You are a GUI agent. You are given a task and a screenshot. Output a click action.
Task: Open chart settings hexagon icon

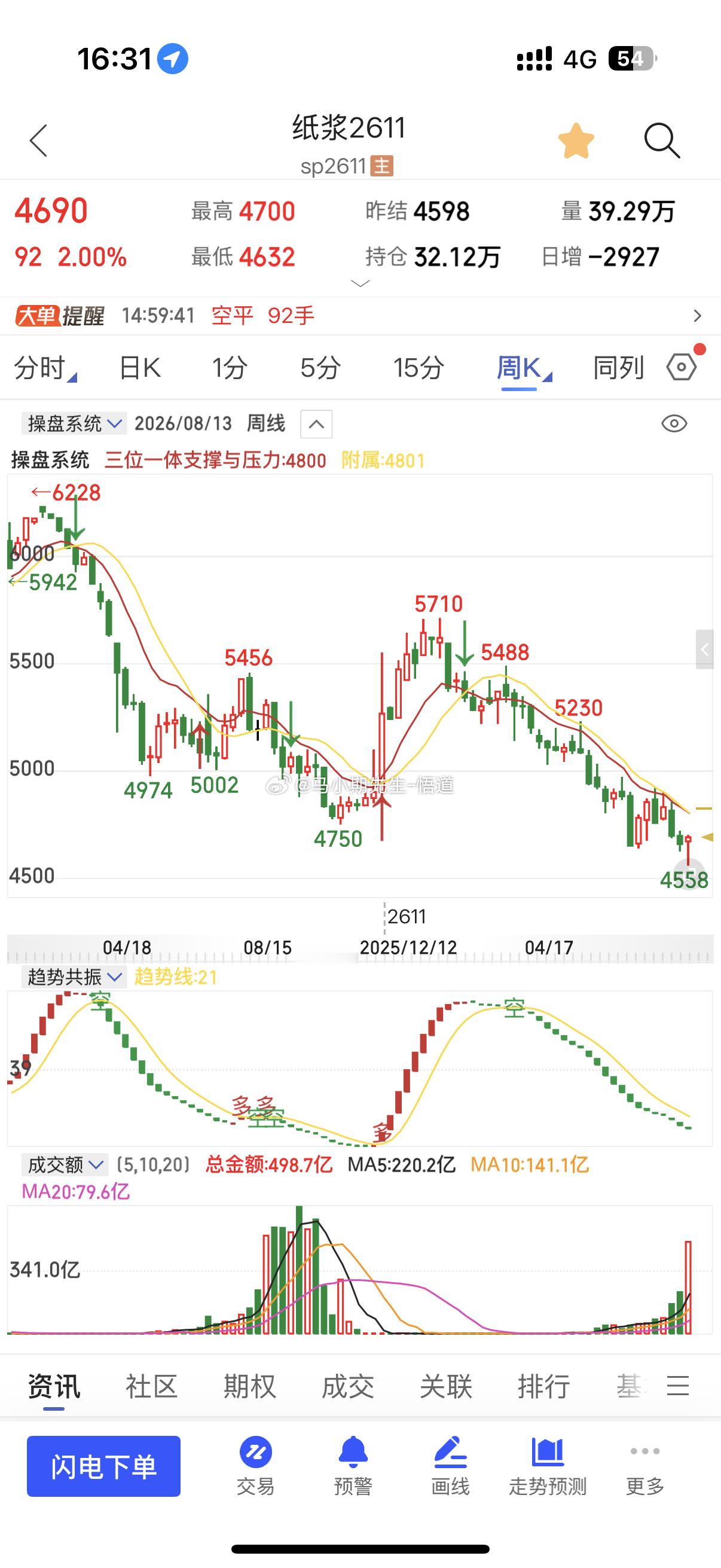[682, 367]
